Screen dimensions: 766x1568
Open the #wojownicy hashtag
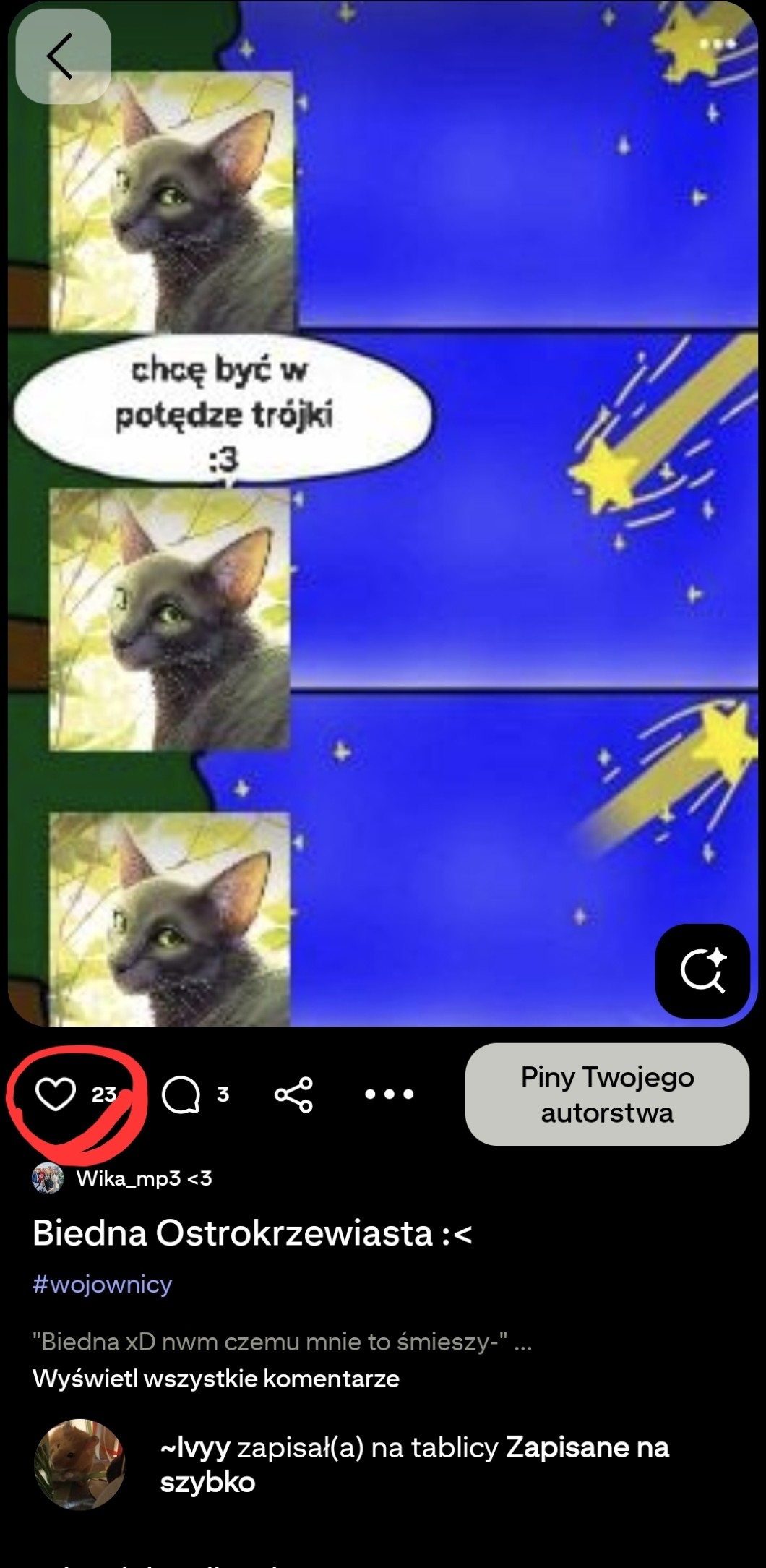[x=103, y=1284]
